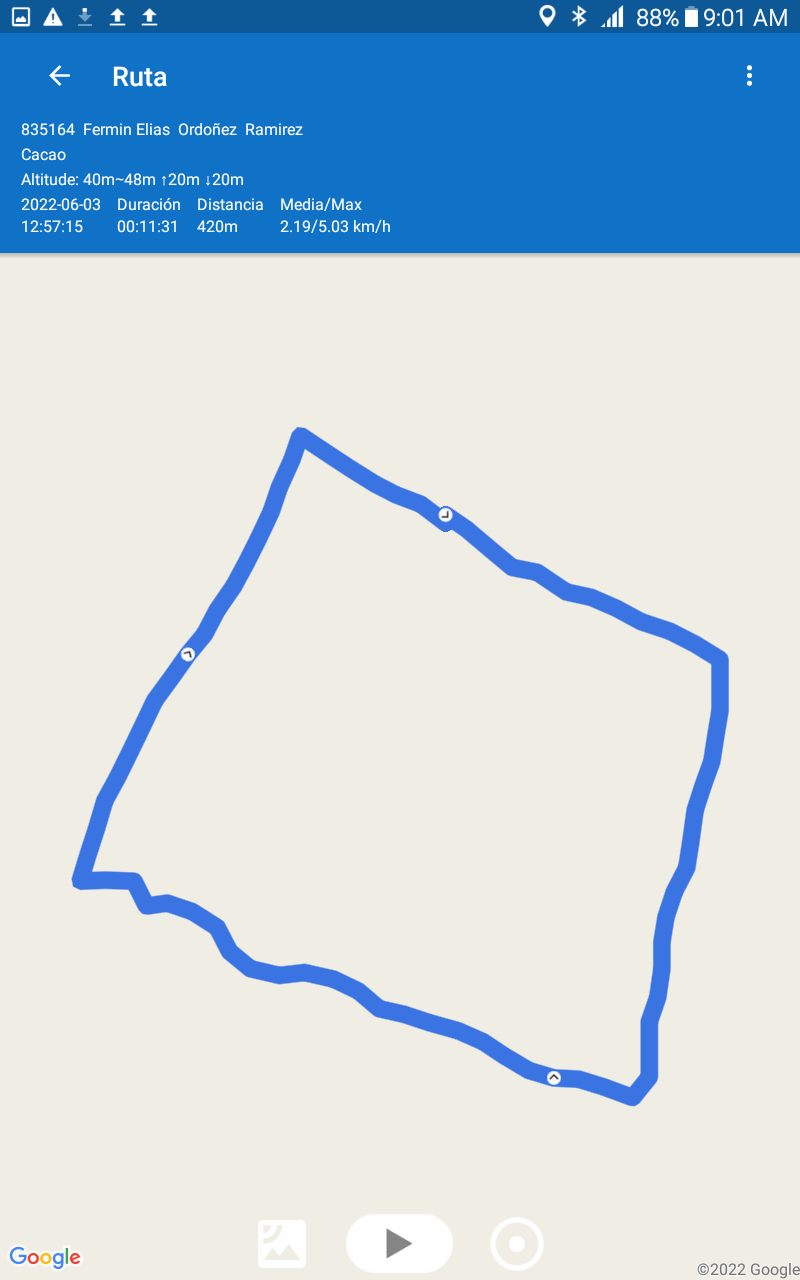This screenshot has width=800, height=1280.
Task: Go back using the arrow
Action: 60,76
